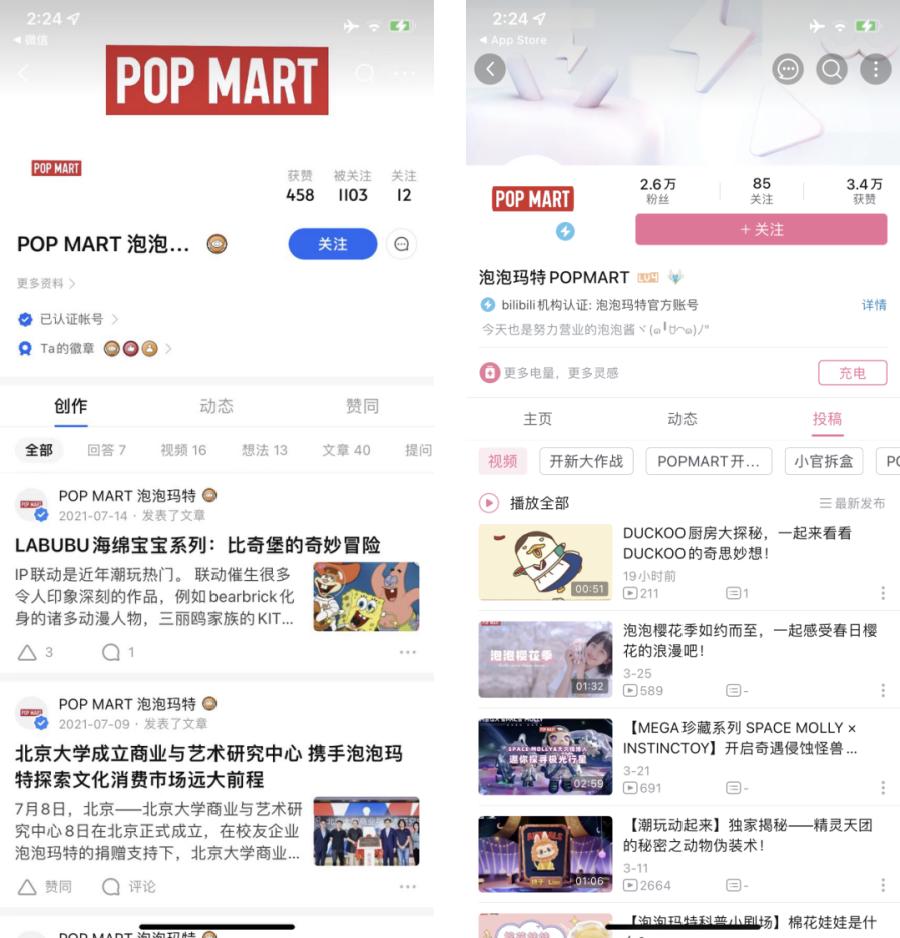Open the 已认证帐号 row
The width and height of the screenshot is (900, 938).
[x=70, y=319]
